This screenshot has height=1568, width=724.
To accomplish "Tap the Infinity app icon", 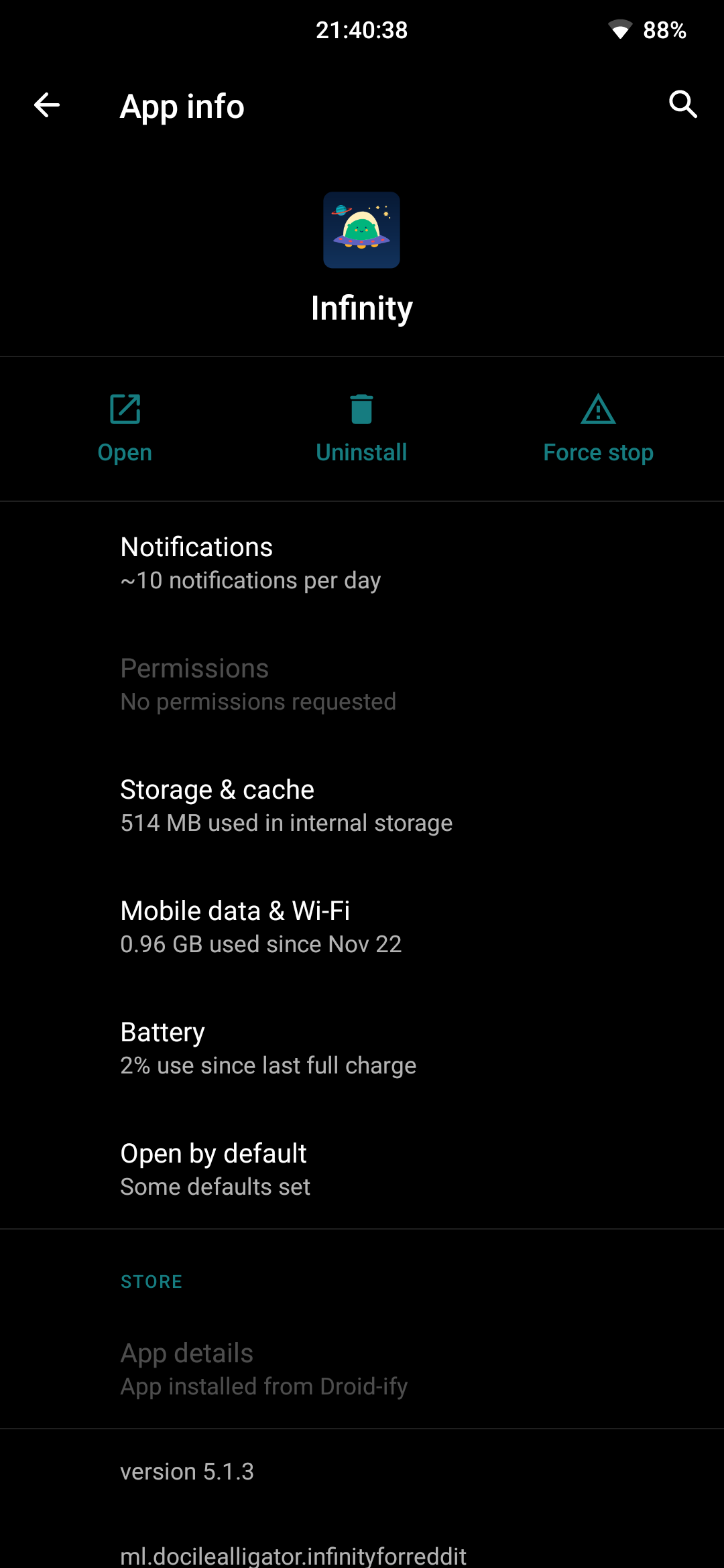I will [x=361, y=231].
